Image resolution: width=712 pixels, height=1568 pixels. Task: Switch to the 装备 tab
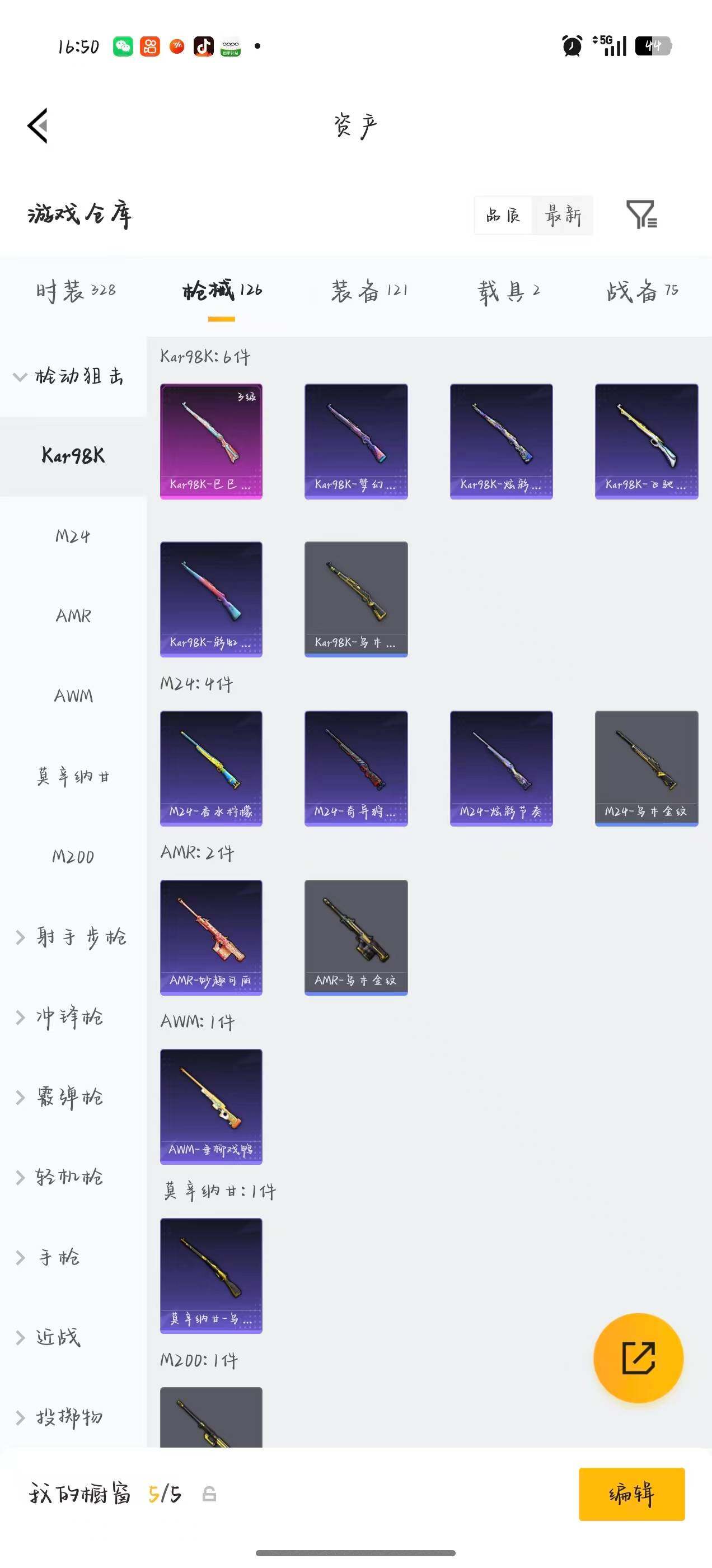pos(369,291)
